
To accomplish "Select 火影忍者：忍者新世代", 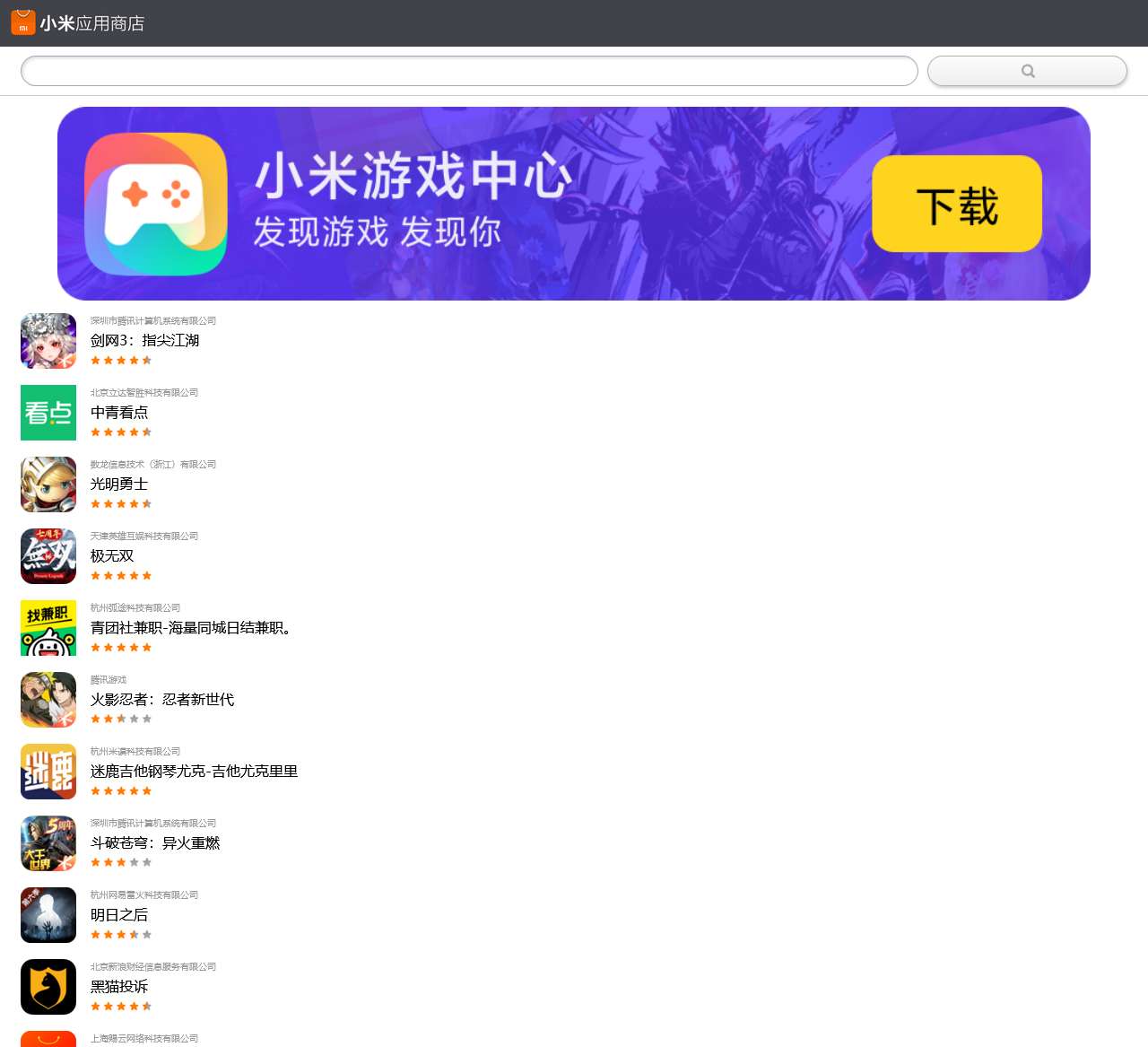I will [x=161, y=700].
